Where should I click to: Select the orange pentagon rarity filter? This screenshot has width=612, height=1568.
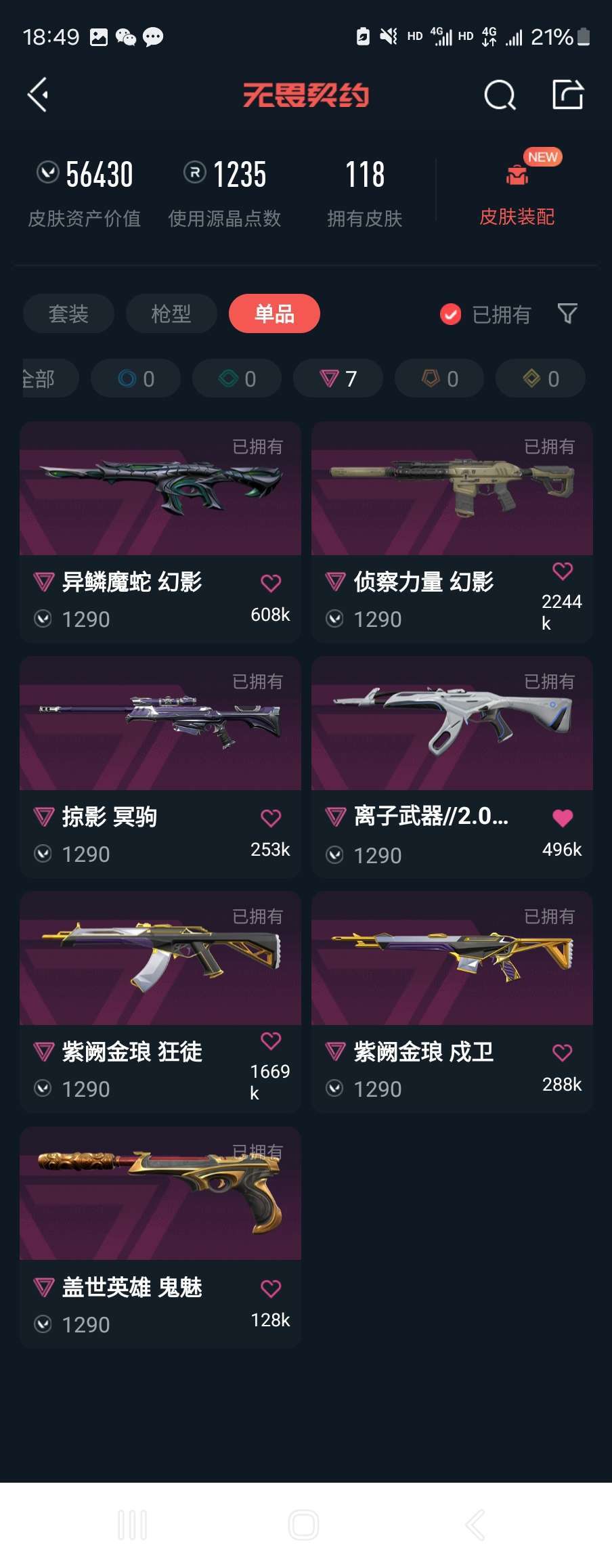tap(439, 378)
